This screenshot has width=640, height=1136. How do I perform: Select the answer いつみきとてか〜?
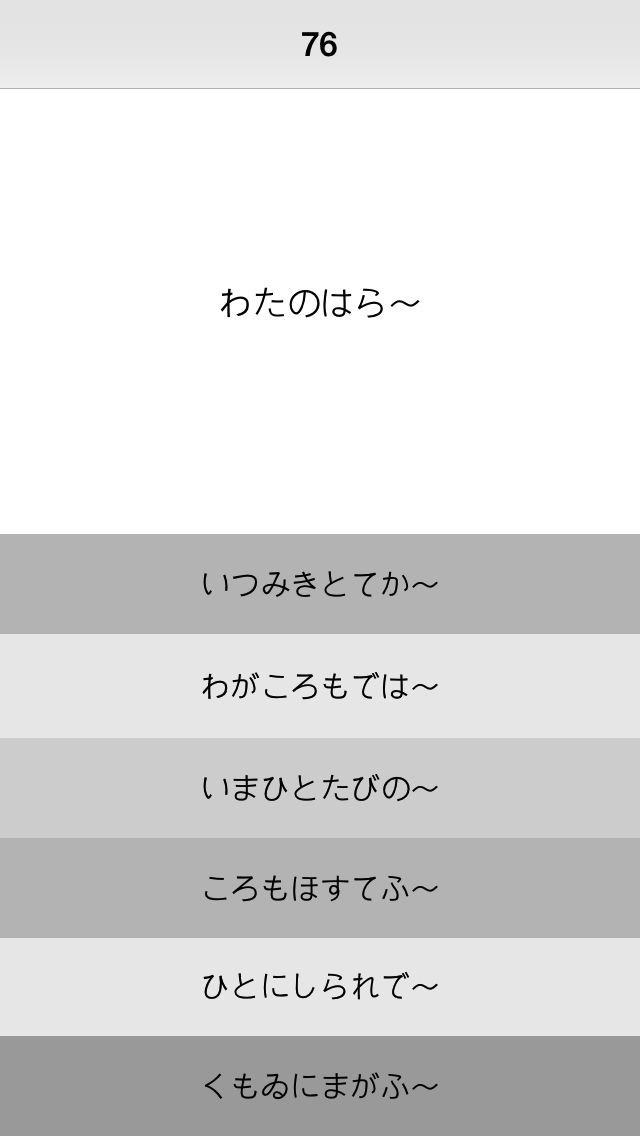point(320,584)
